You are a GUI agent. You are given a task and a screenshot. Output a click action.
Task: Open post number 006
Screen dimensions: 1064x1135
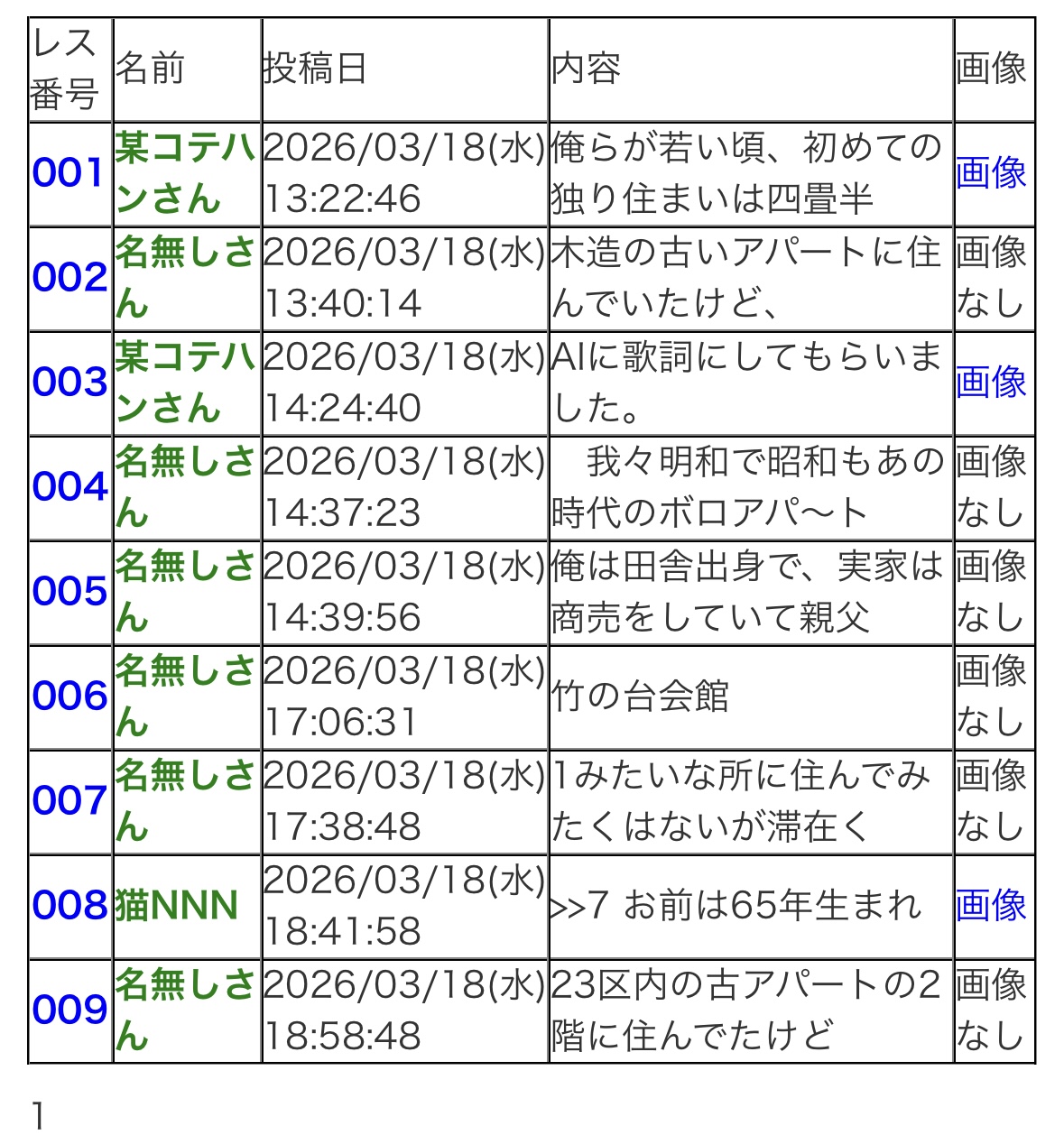tap(69, 697)
